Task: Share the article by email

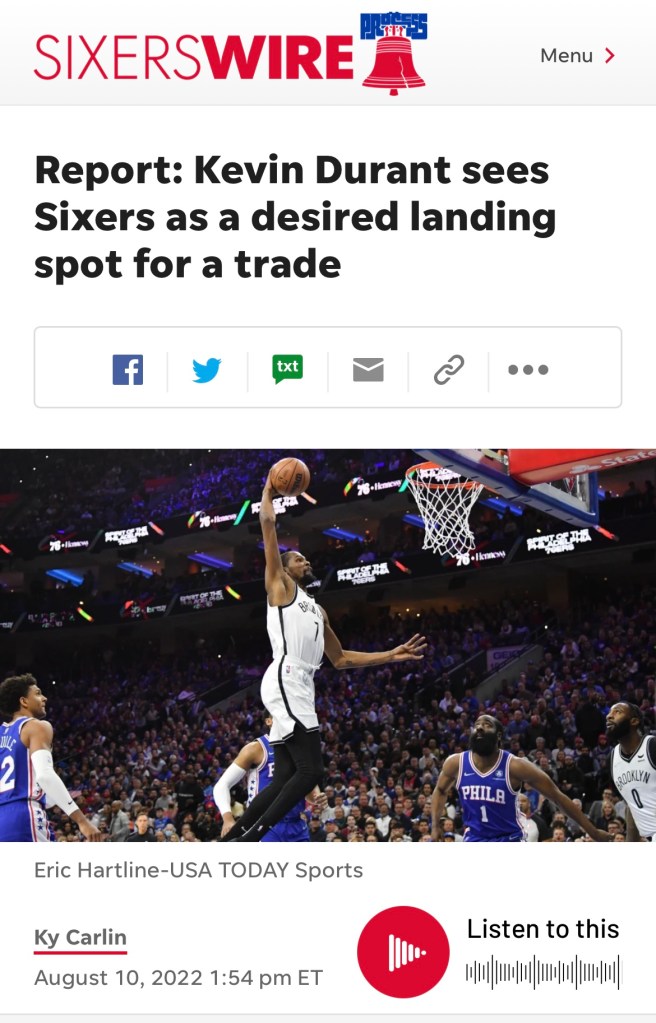Action: (x=368, y=370)
